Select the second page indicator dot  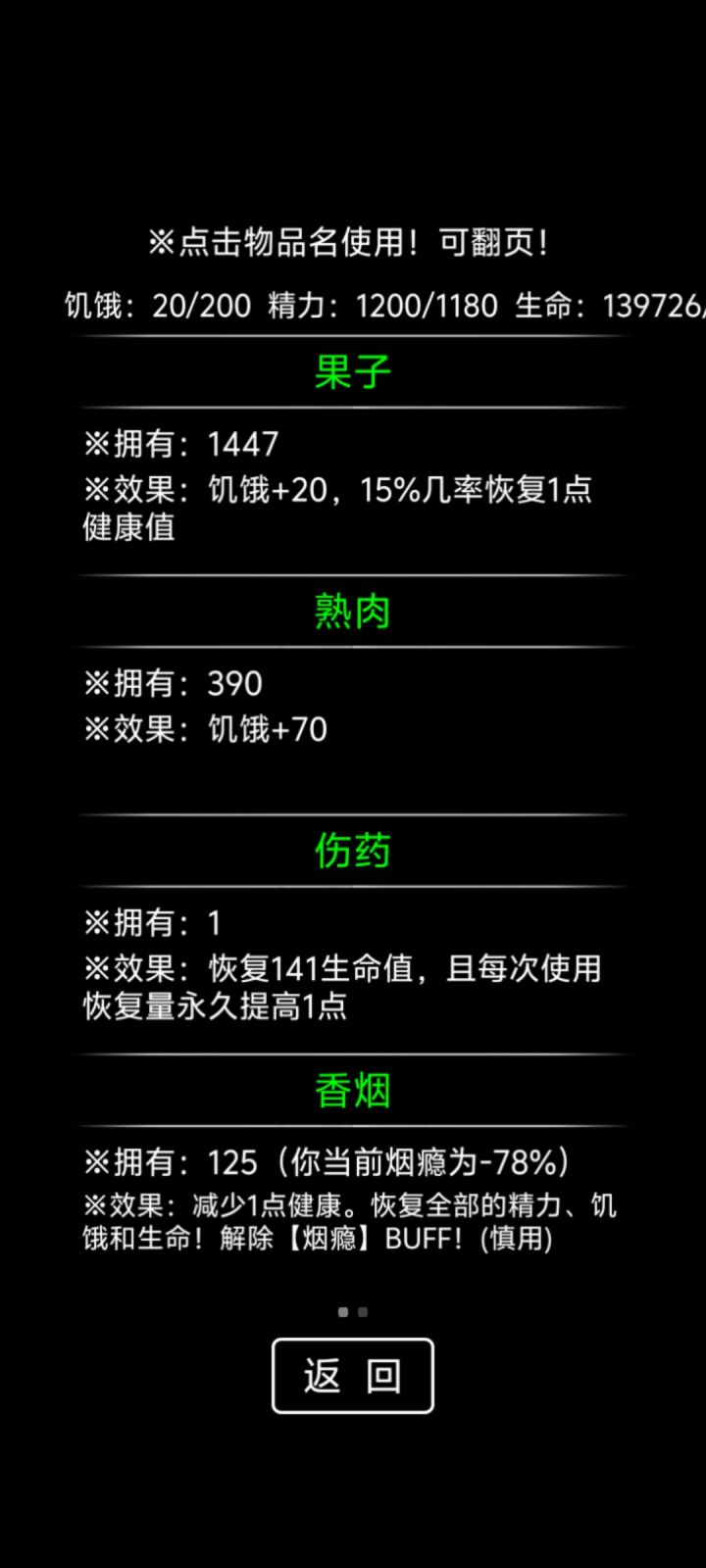tap(364, 1311)
